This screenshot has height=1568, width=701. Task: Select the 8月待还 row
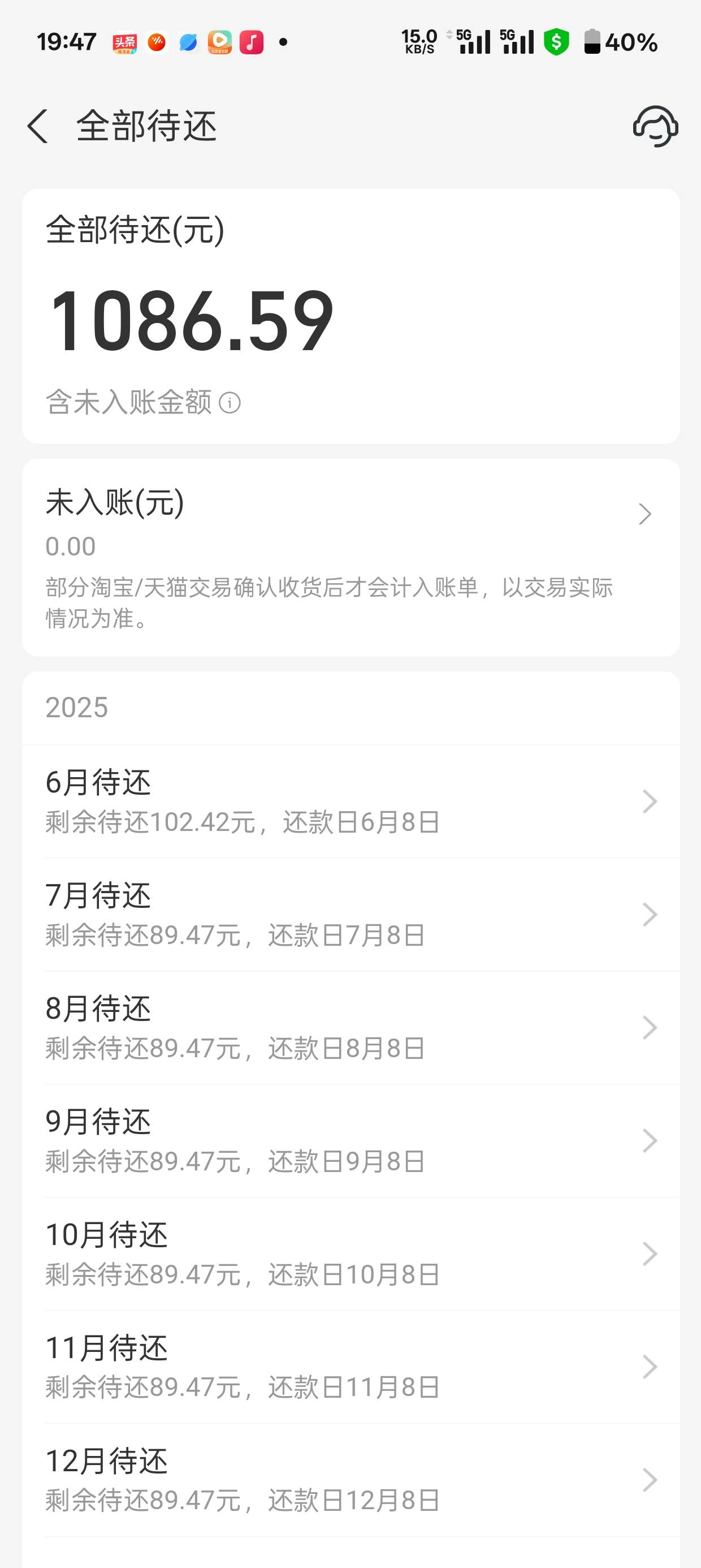(351, 1028)
